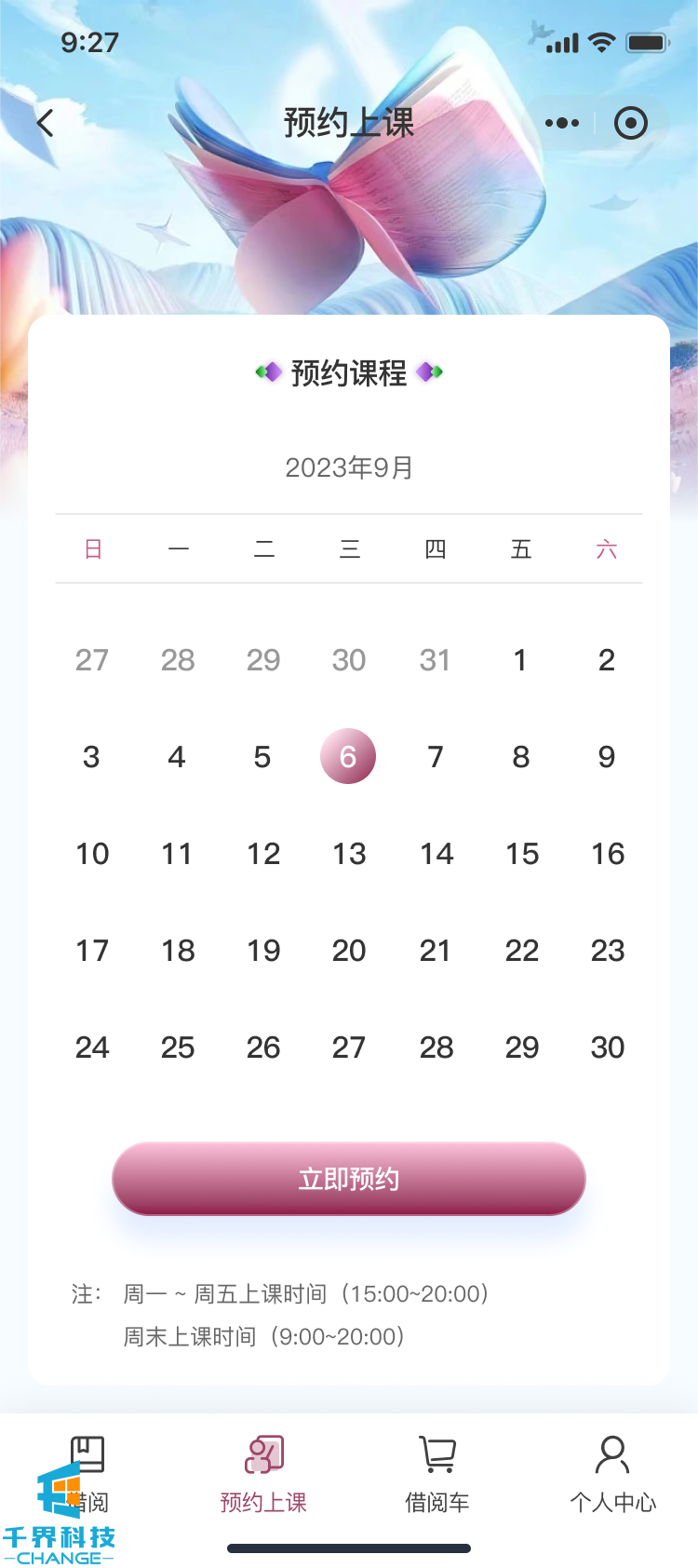Select August 31 on the calendar
The image size is (698, 1568).
pos(435,660)
